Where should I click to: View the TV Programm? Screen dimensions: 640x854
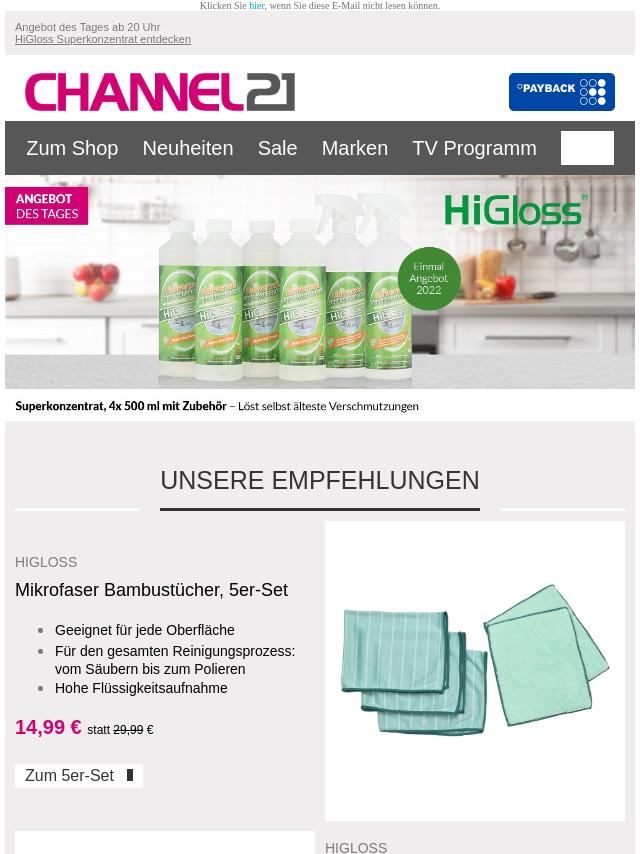pyautogui.click(x=474, y=148)
